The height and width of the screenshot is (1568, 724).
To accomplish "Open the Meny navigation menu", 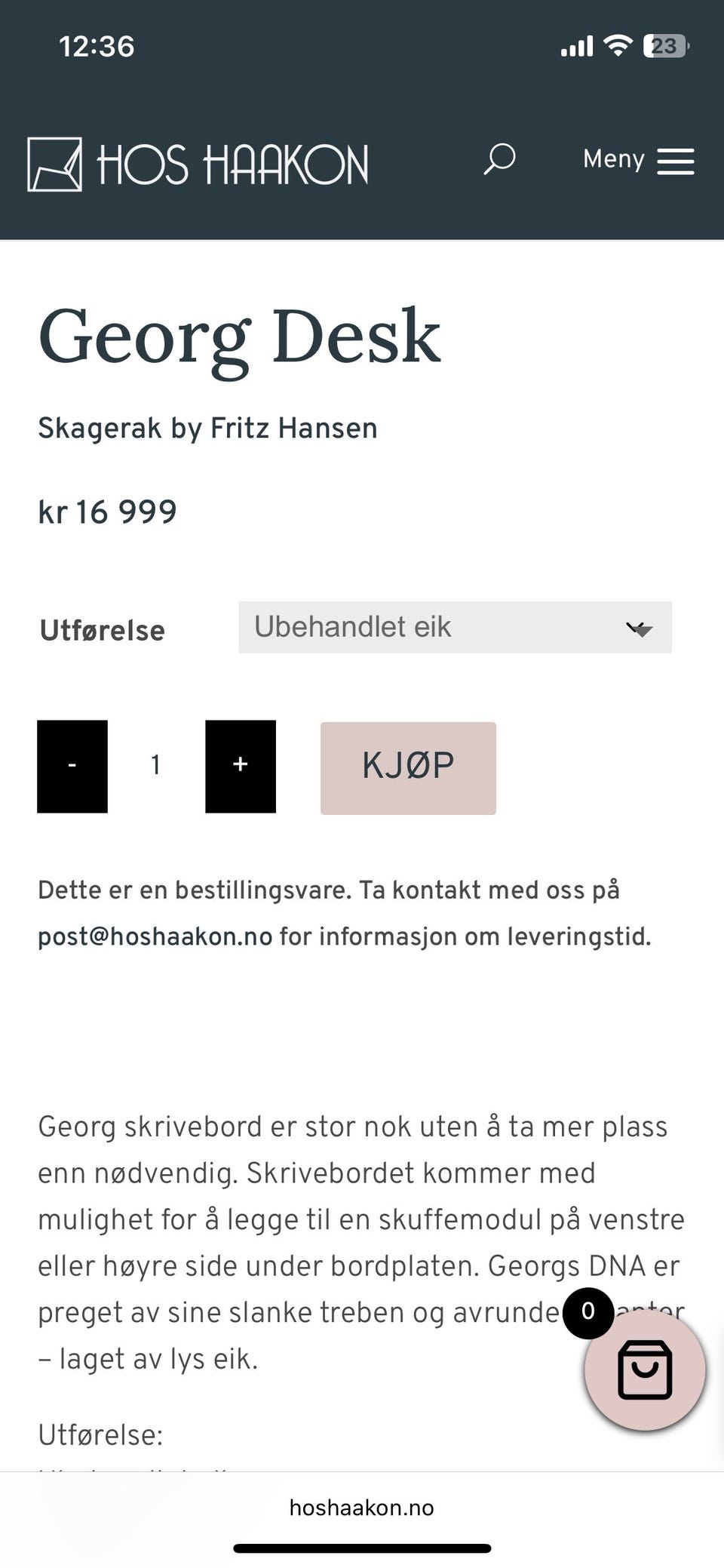I will point(613,161).
